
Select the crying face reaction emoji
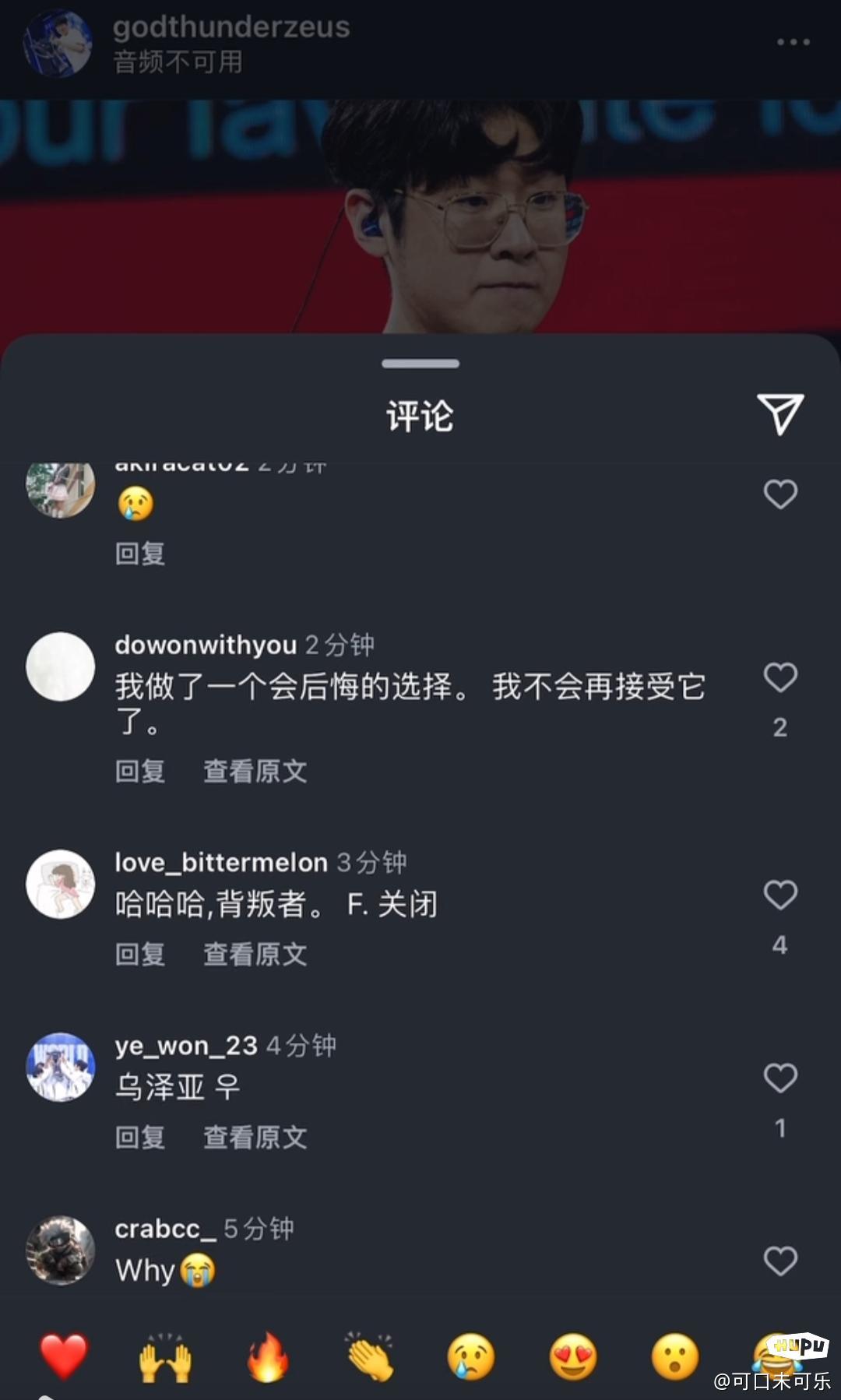[470, 1355]
